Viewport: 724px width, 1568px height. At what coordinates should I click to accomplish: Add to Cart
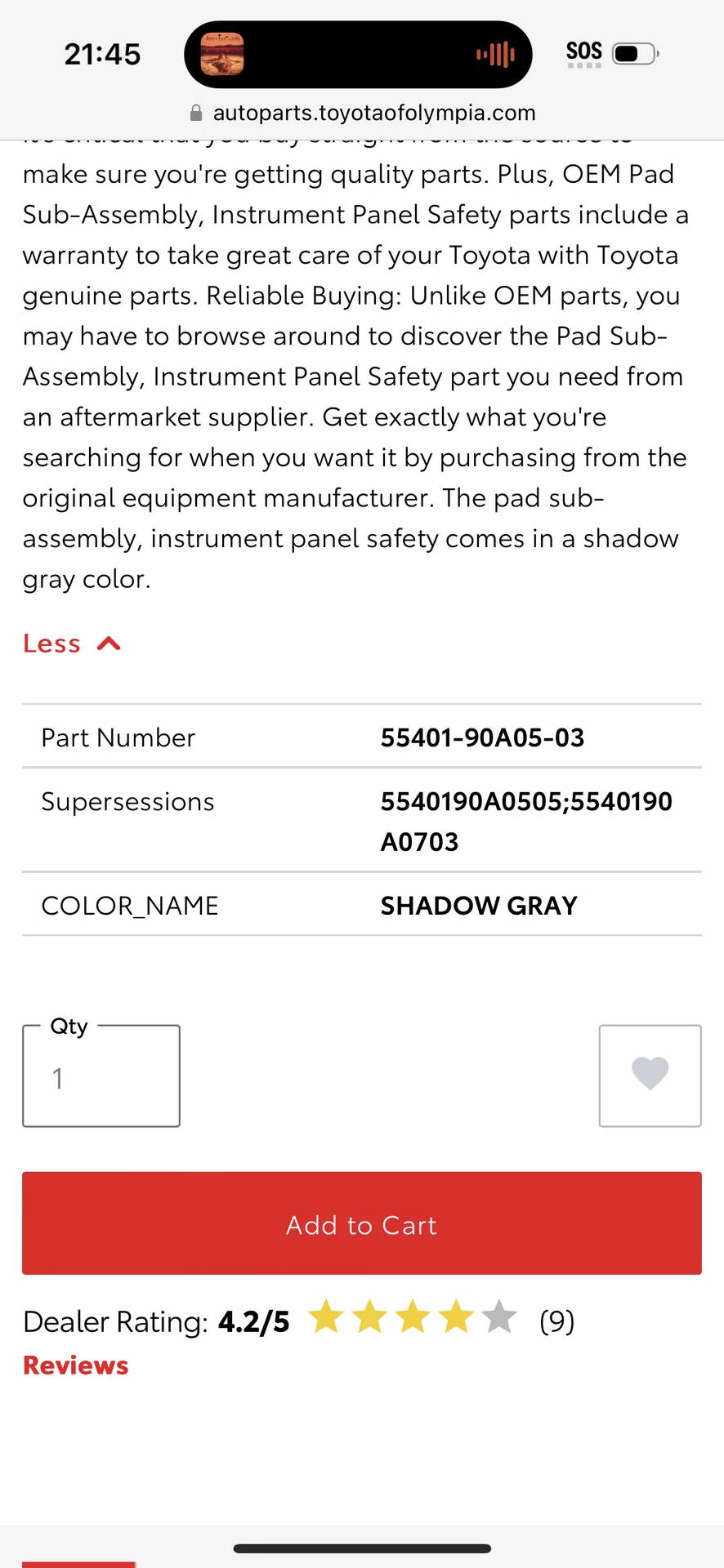[x=362, y=1223]
